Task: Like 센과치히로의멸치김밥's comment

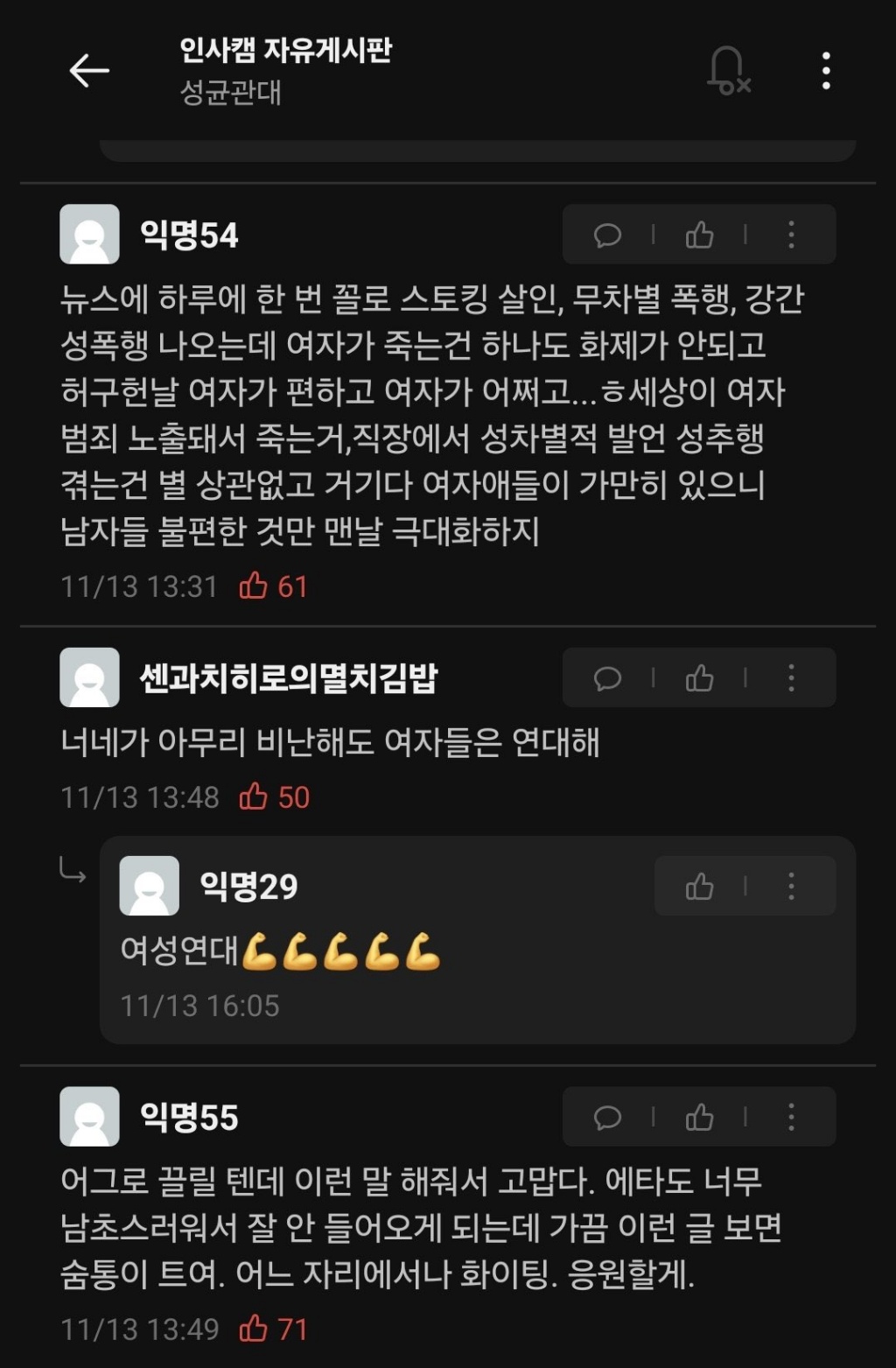Action: tap(699, 678)
